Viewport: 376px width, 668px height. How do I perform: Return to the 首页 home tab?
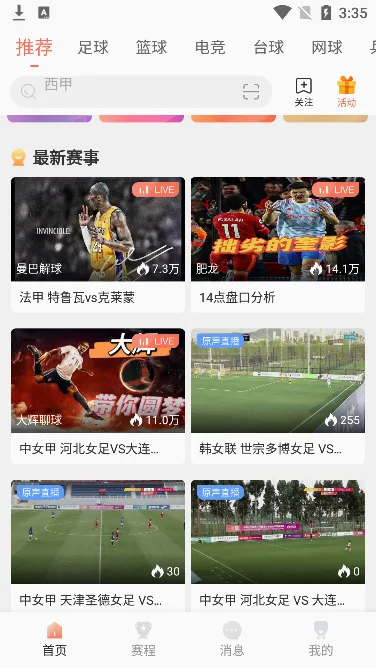click(55, 639)
